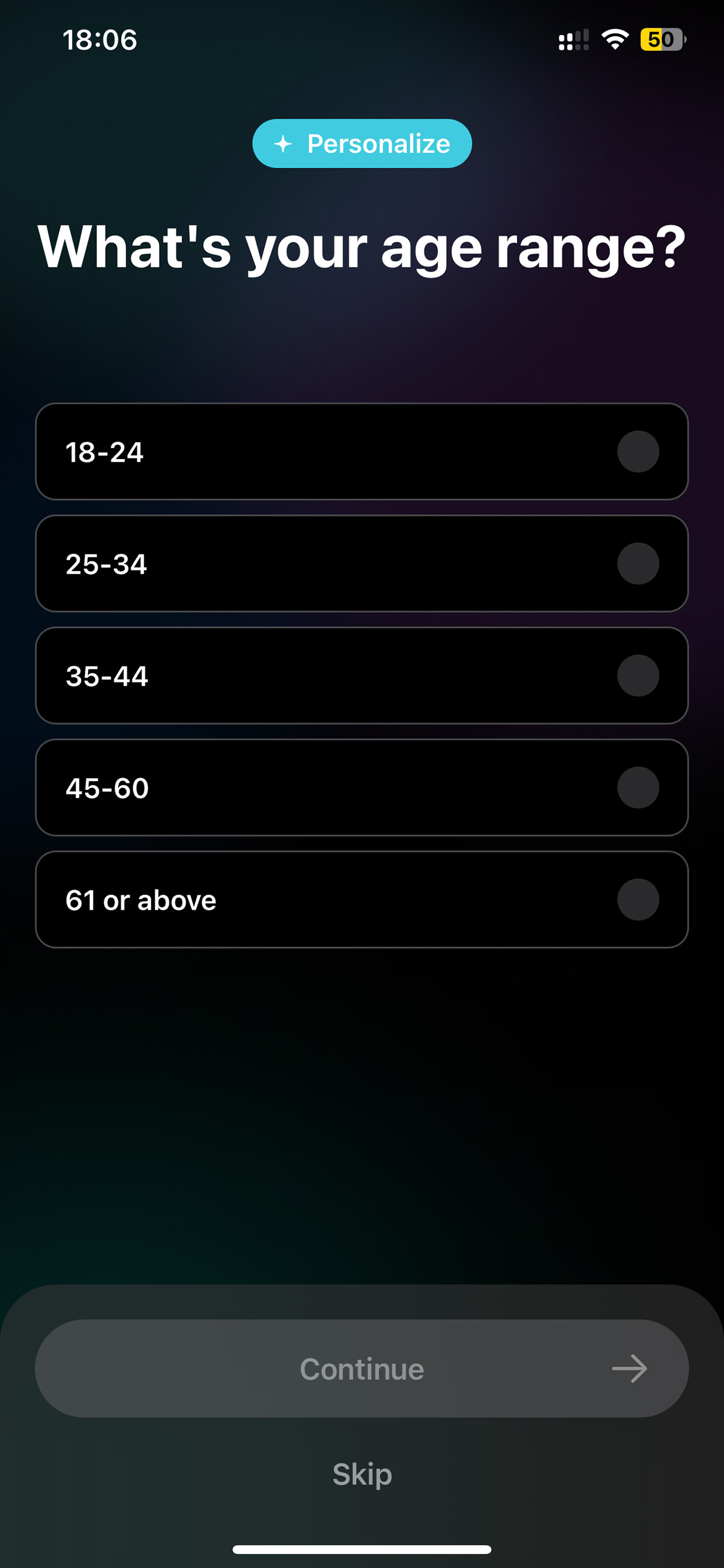Select the 18-24 age range
The height and width of the screenshot is (1568, 724).
point(361,452)
